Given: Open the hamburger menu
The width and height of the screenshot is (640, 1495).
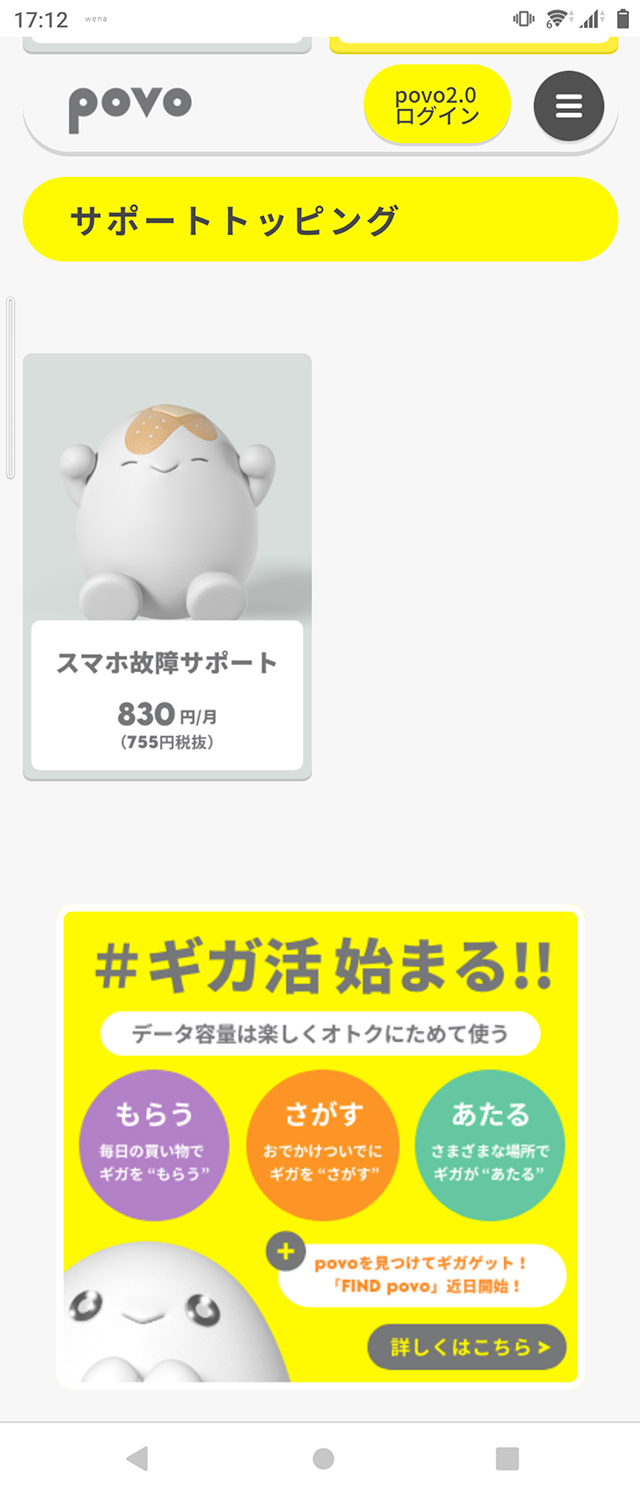Looking at the screenshot, I should click(568, 106).
